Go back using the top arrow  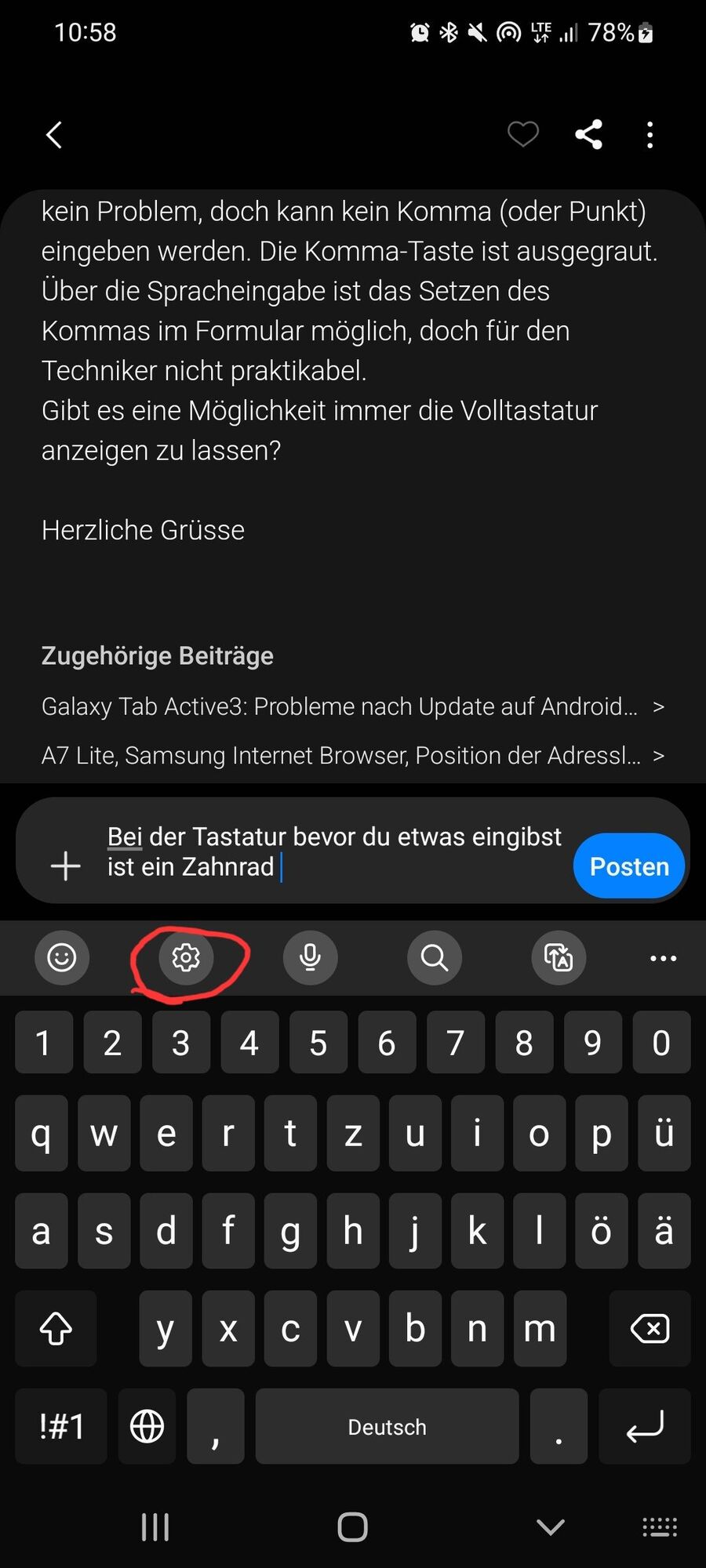pos(54,135)
